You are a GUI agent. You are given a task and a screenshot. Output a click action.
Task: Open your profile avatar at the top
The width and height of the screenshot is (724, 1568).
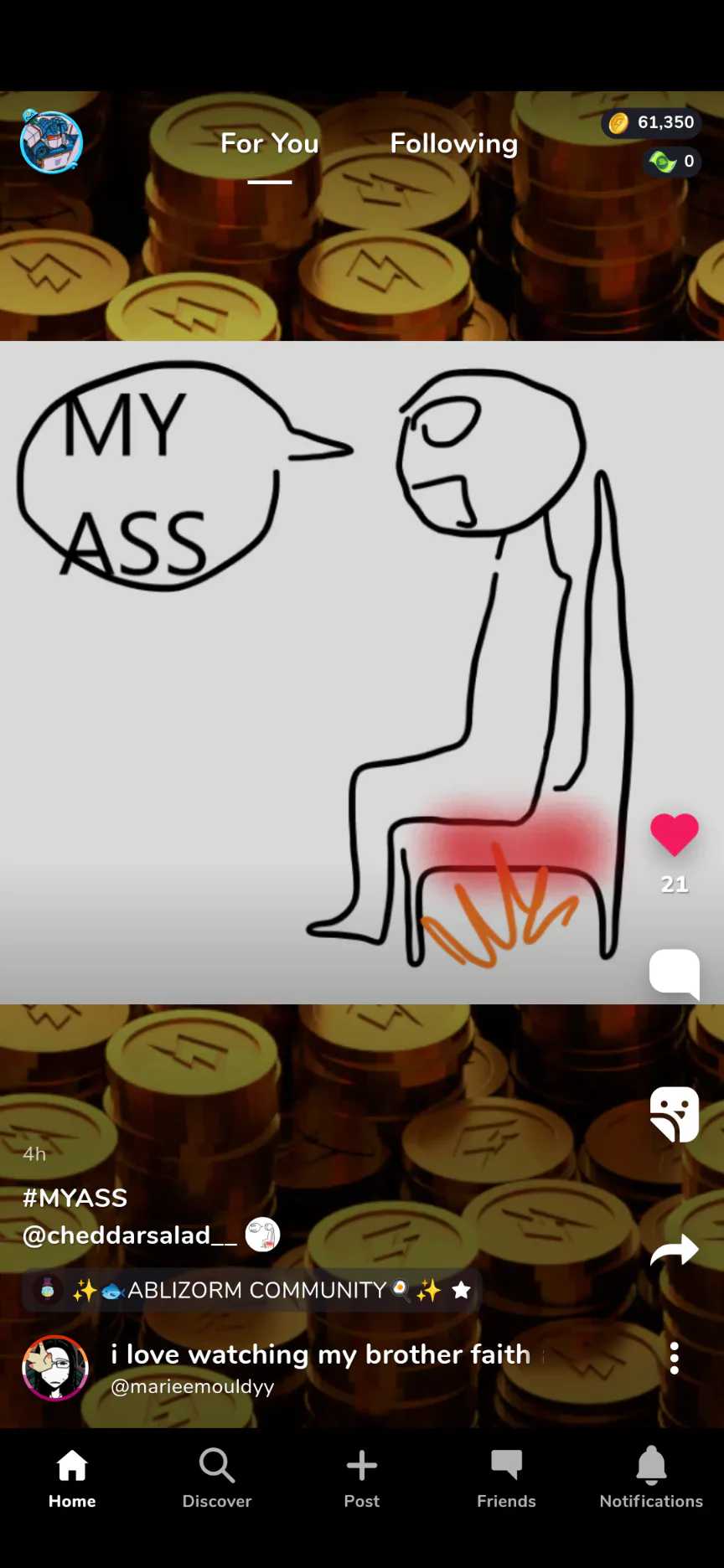coord(52,142)
